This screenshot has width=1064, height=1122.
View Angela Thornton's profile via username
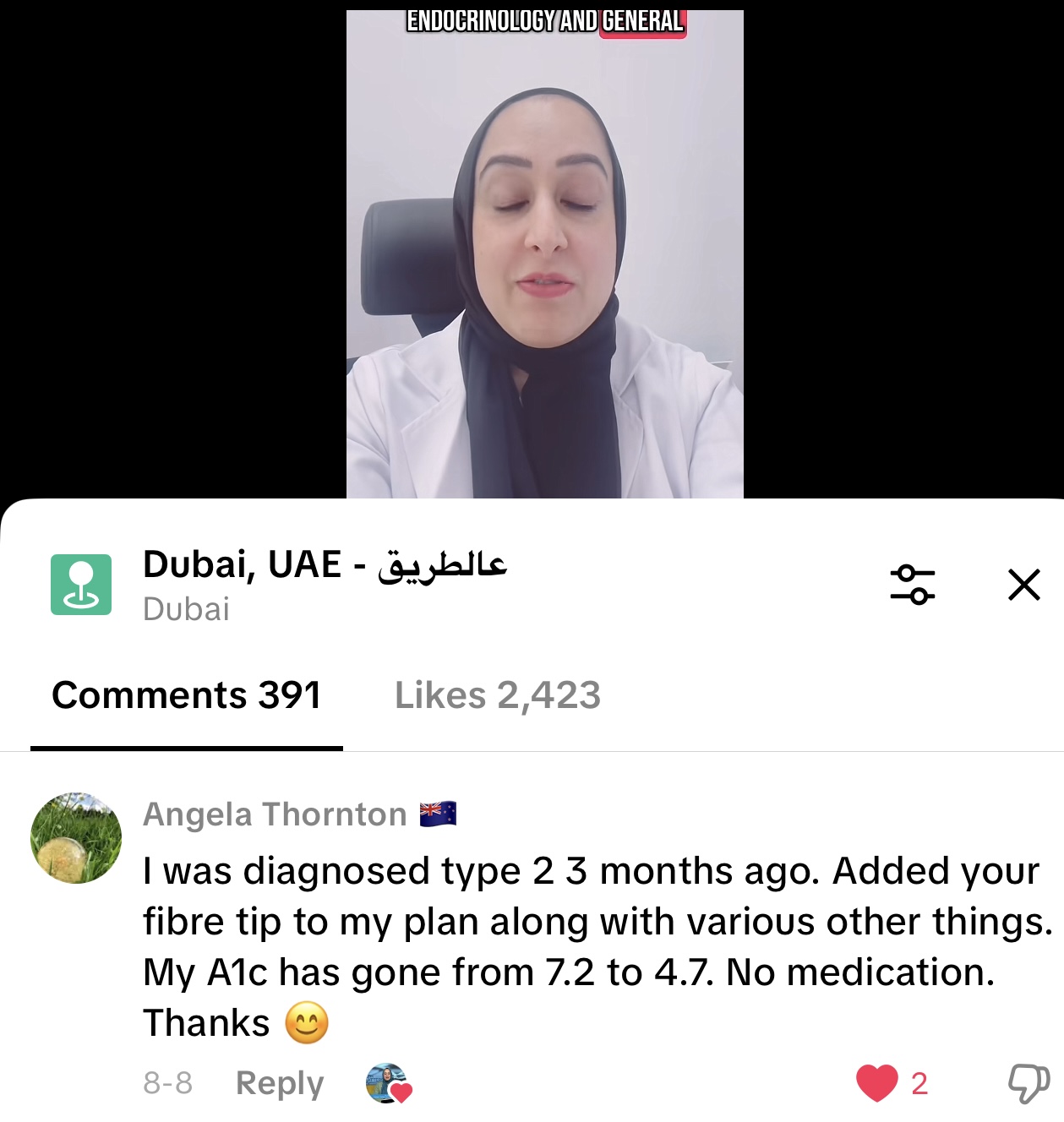[275, 814]
